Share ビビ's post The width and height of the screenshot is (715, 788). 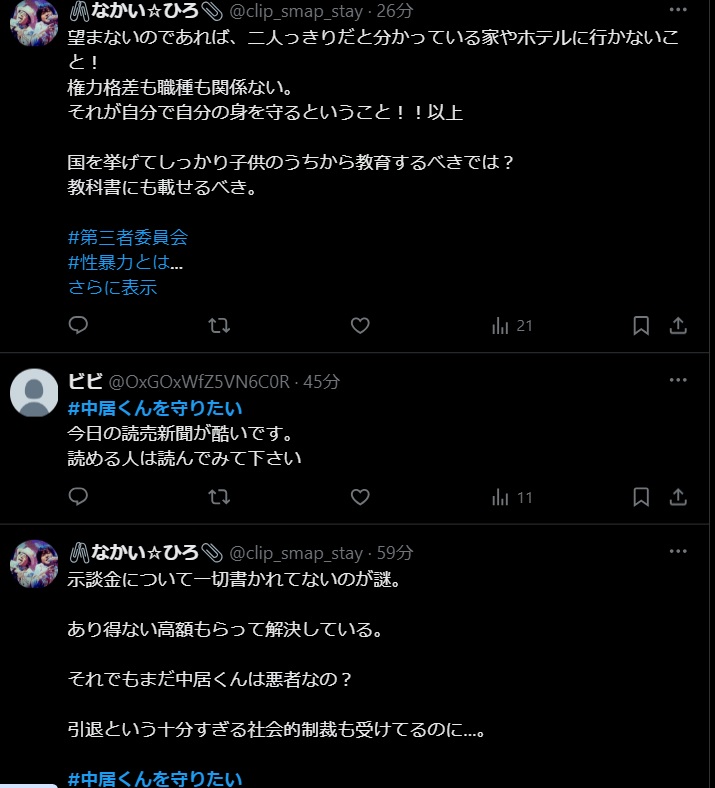[x=678, y=497]
